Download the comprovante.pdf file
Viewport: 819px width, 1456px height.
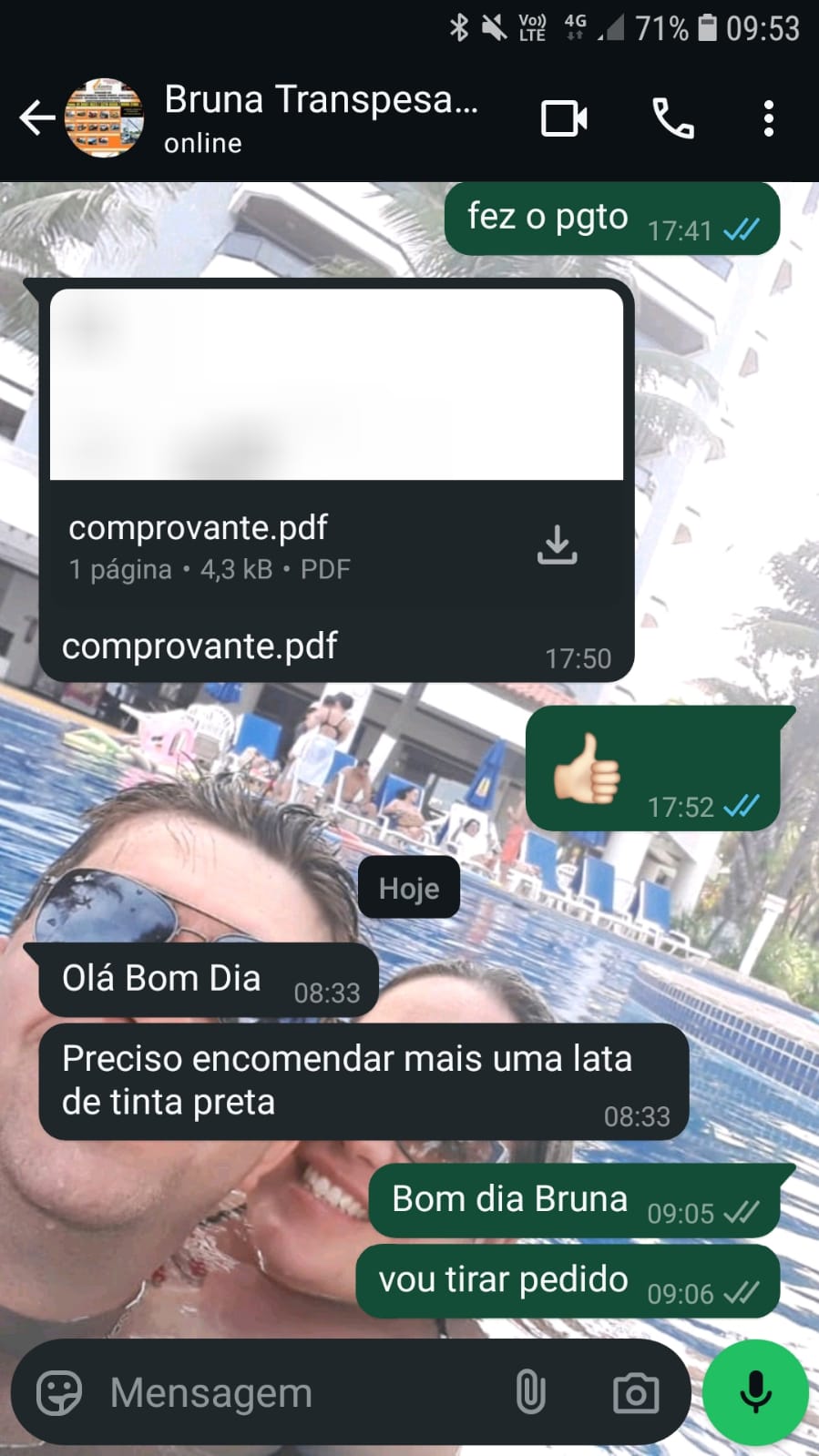click(557, 545)
